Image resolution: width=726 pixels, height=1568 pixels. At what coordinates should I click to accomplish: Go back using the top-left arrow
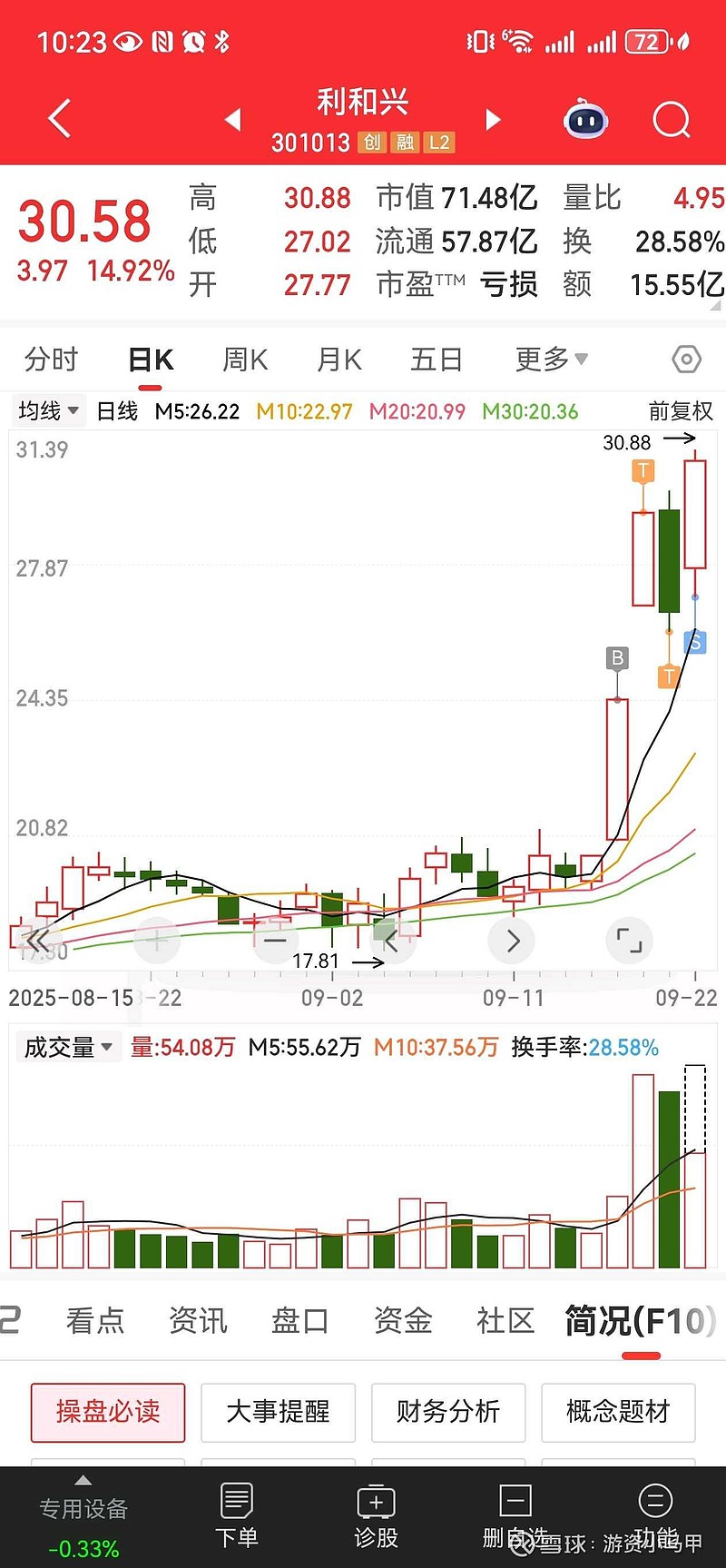pyautogui.click(x=60, y=119)
